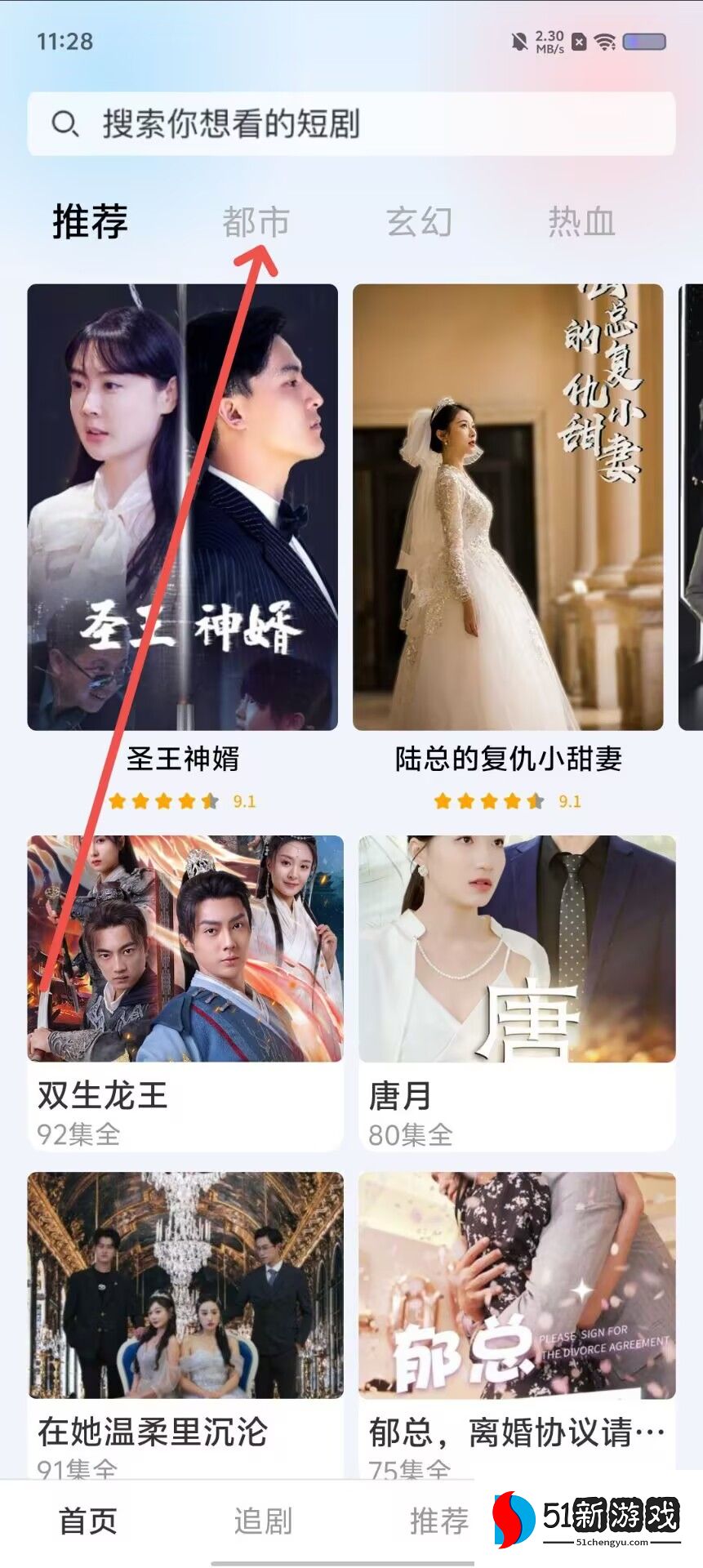
Task: Switch to the 玄幻 category tab
Action: click(x=419, y=222)
